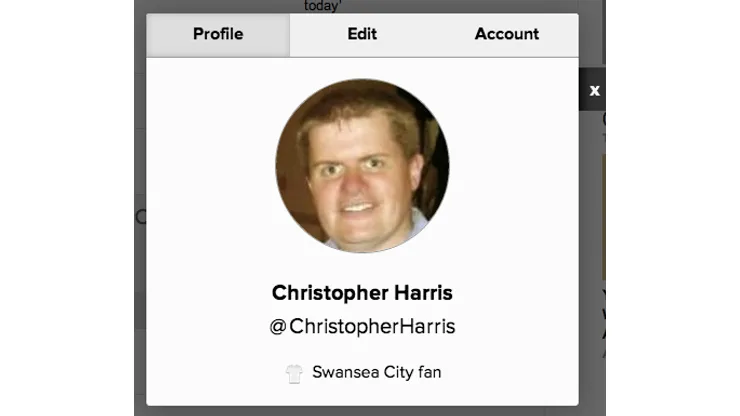Select the Profile tab
Screen dimensions: 740x416
coord(218,34)
